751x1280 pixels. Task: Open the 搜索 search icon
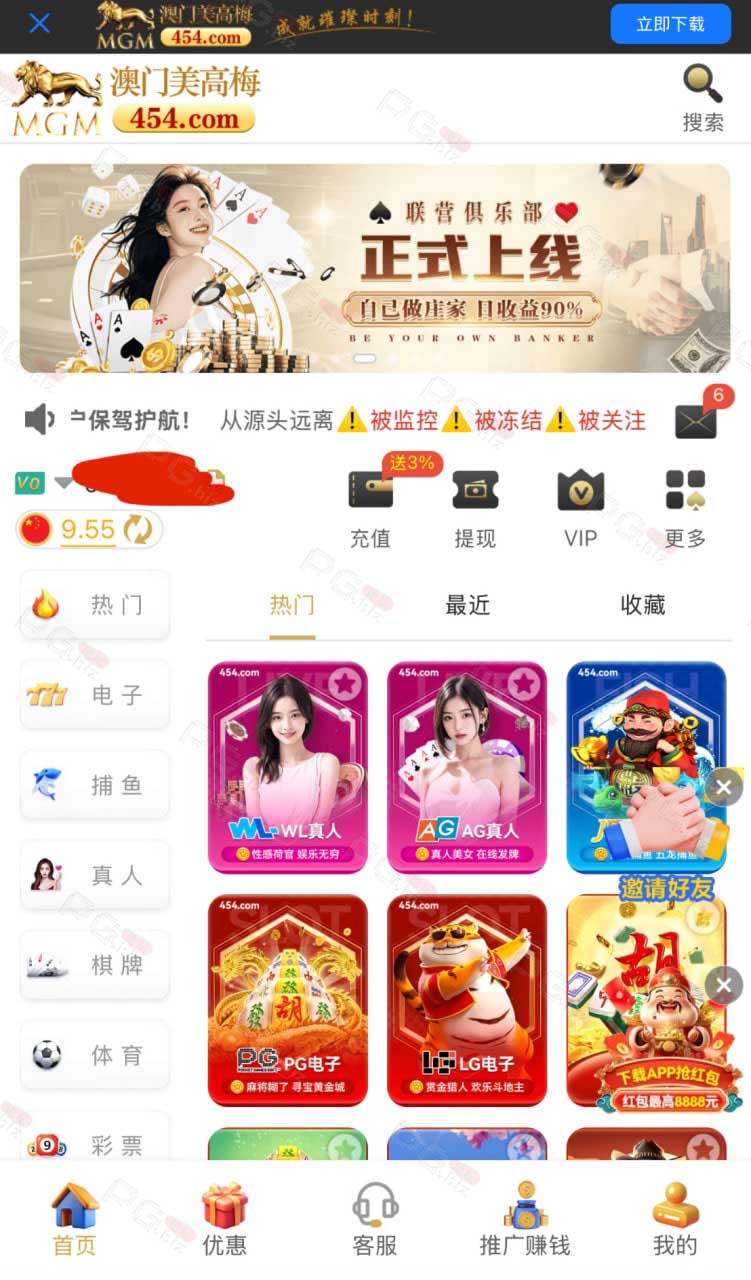(703, 97)
